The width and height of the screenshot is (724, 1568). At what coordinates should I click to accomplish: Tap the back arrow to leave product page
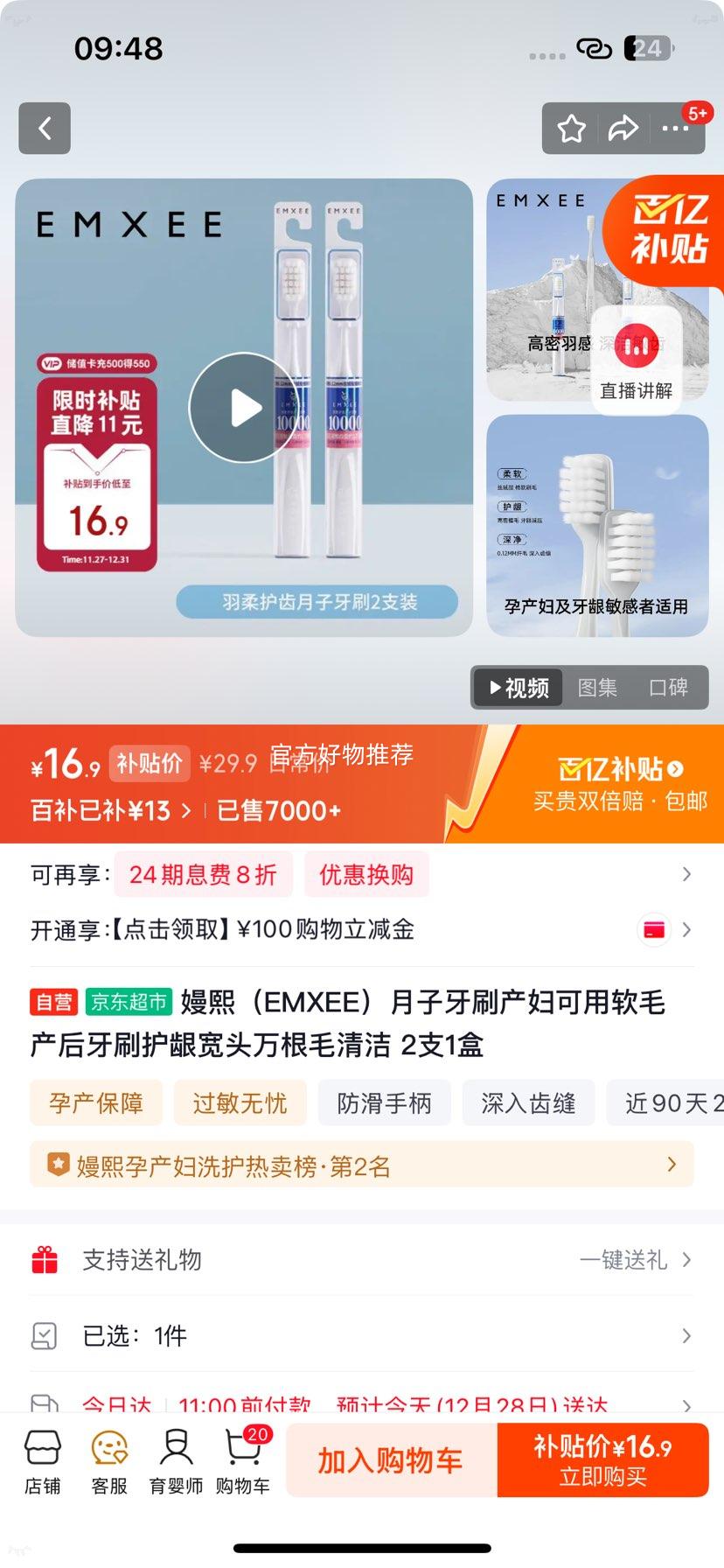pyautogui.click(x=44, y=128)
